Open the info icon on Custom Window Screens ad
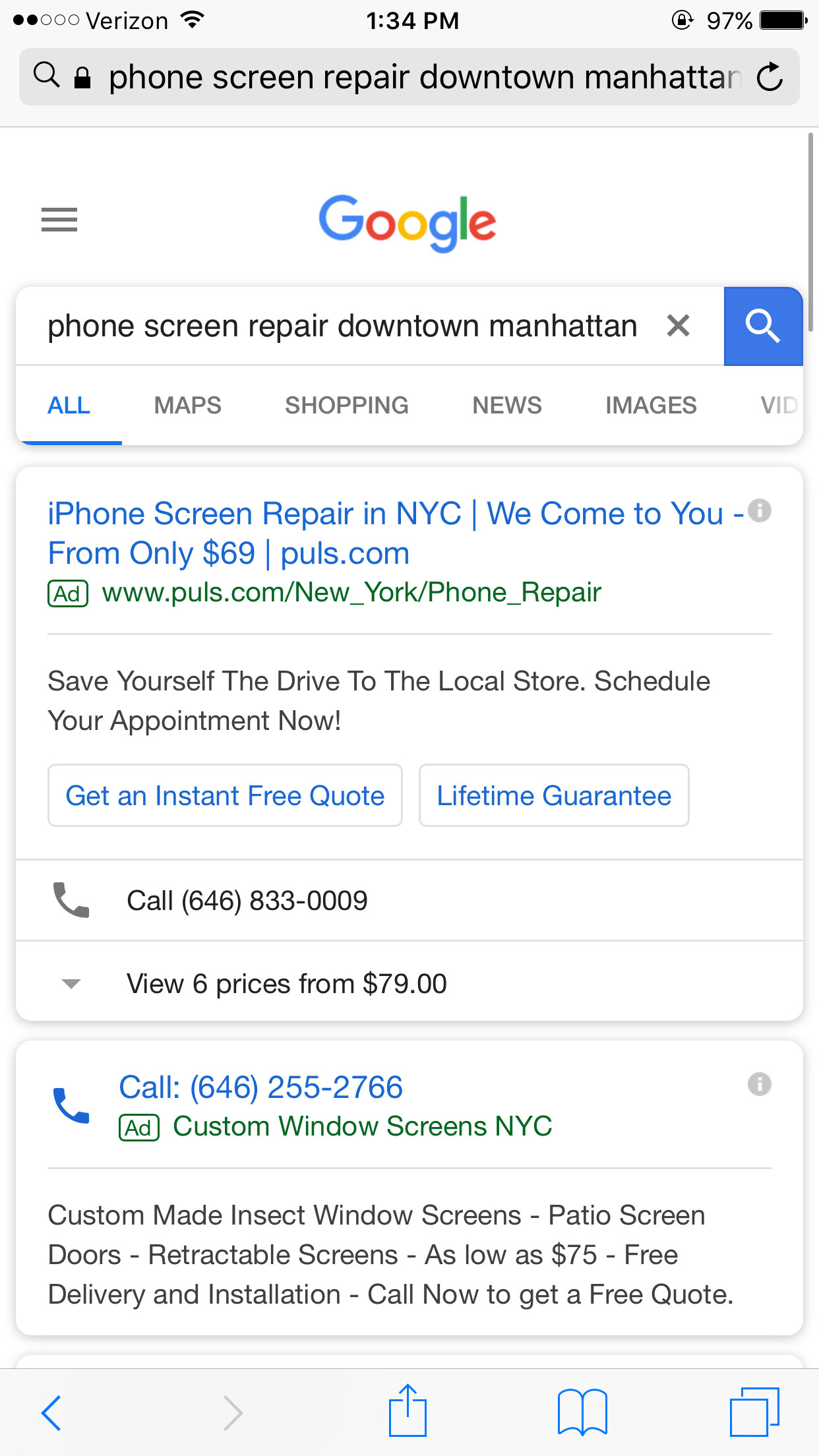819x1456 pixels. point(759,1084)
